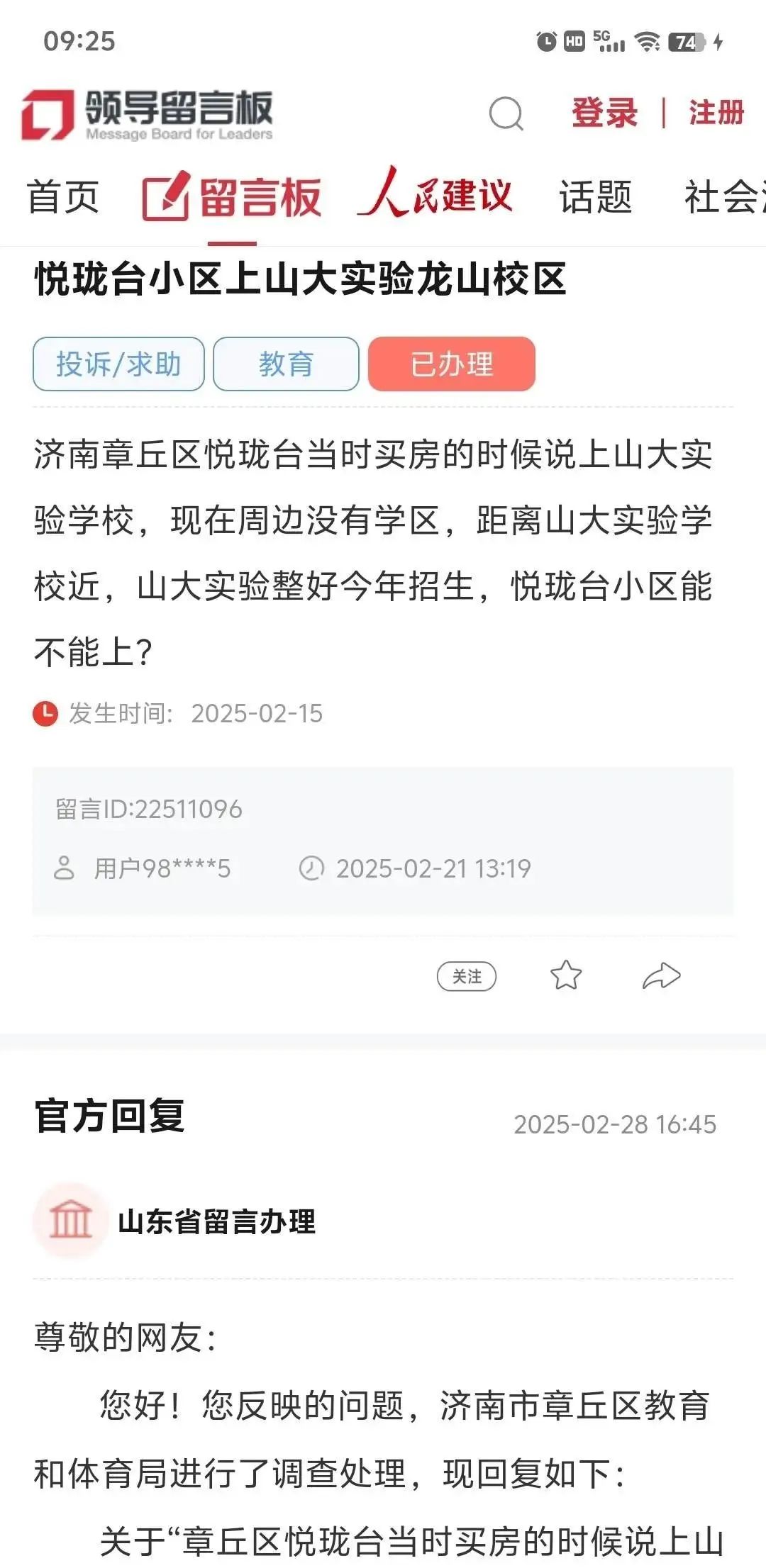Switch to the 人民建议 tab
Screen dimensions: 766x1568
(x=435, y=193)
